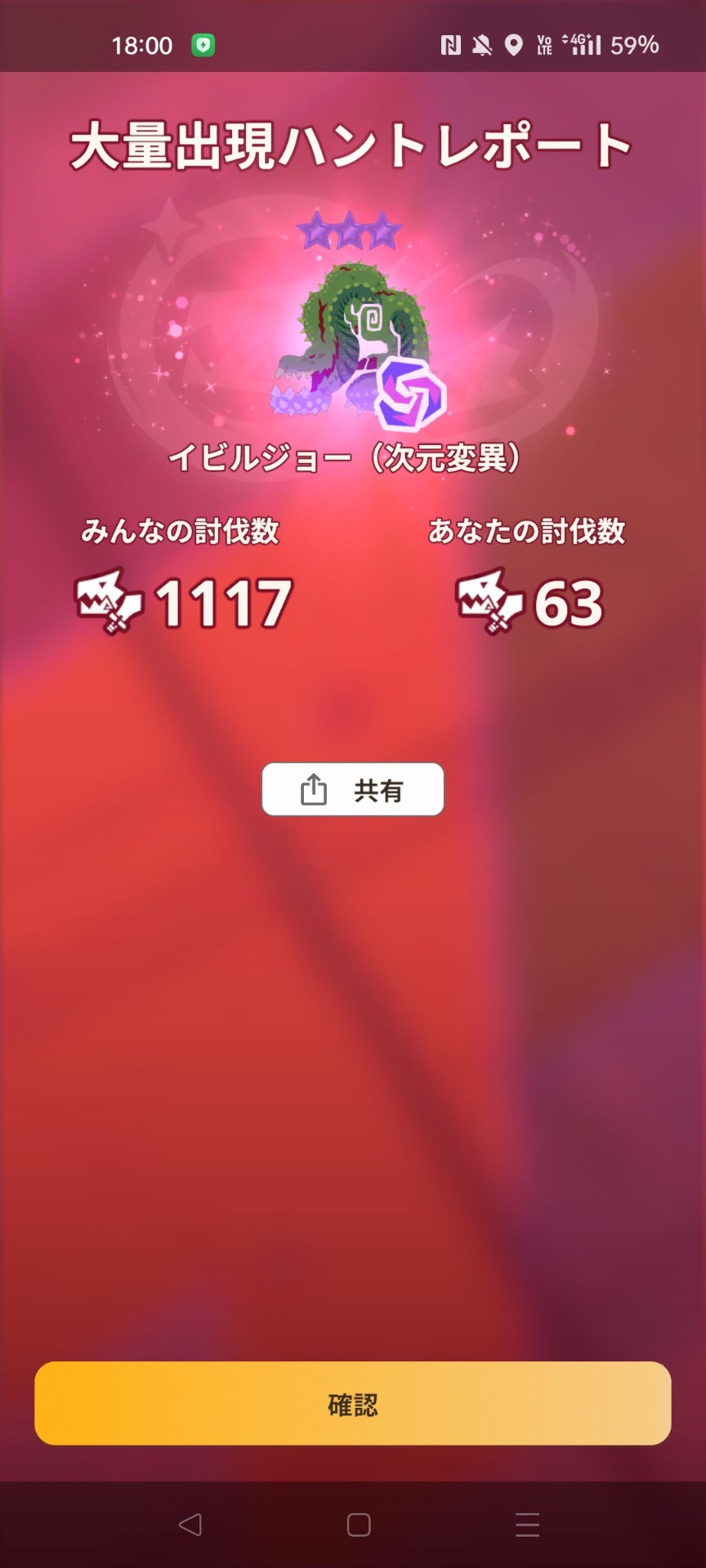The width and height of the screenshot is (706, 1568).
Task: Open recent apps from the navigation bar
Action: click(x=528, y=1525)
